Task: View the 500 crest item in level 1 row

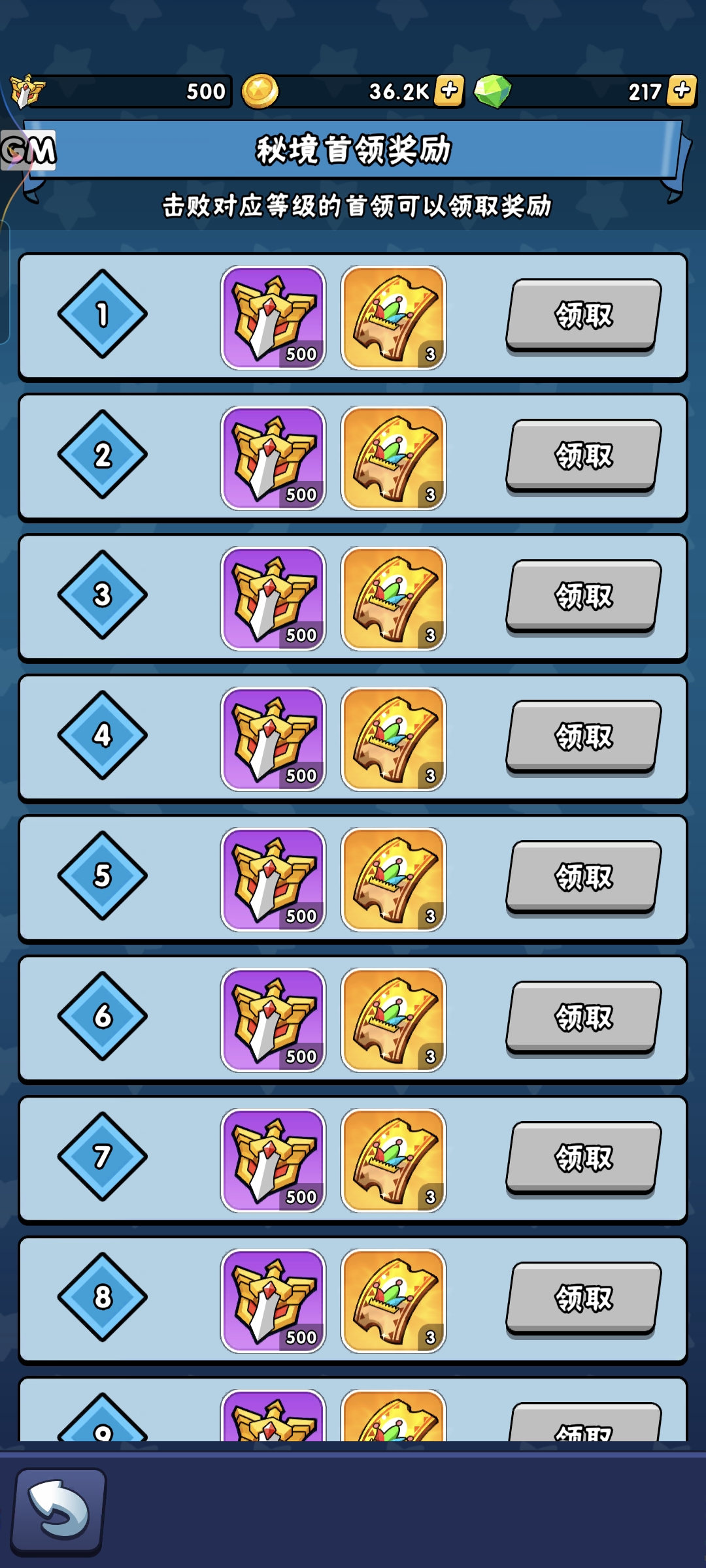Action: click(x=273, y=318)
